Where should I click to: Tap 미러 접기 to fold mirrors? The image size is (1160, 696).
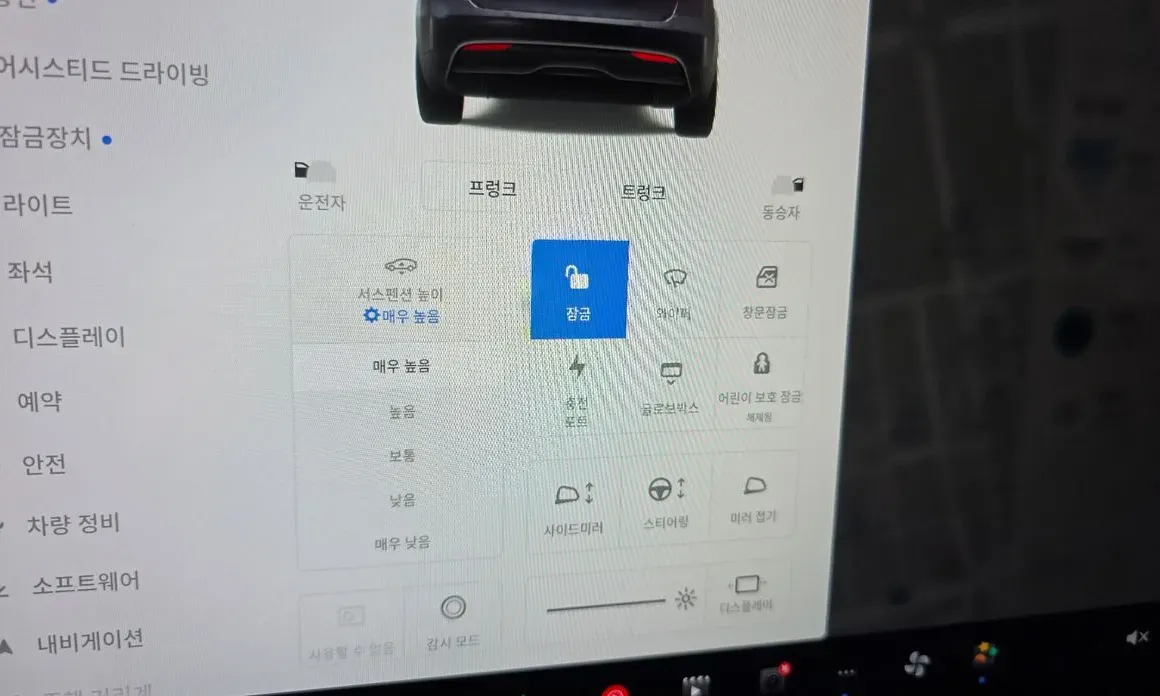753,499
